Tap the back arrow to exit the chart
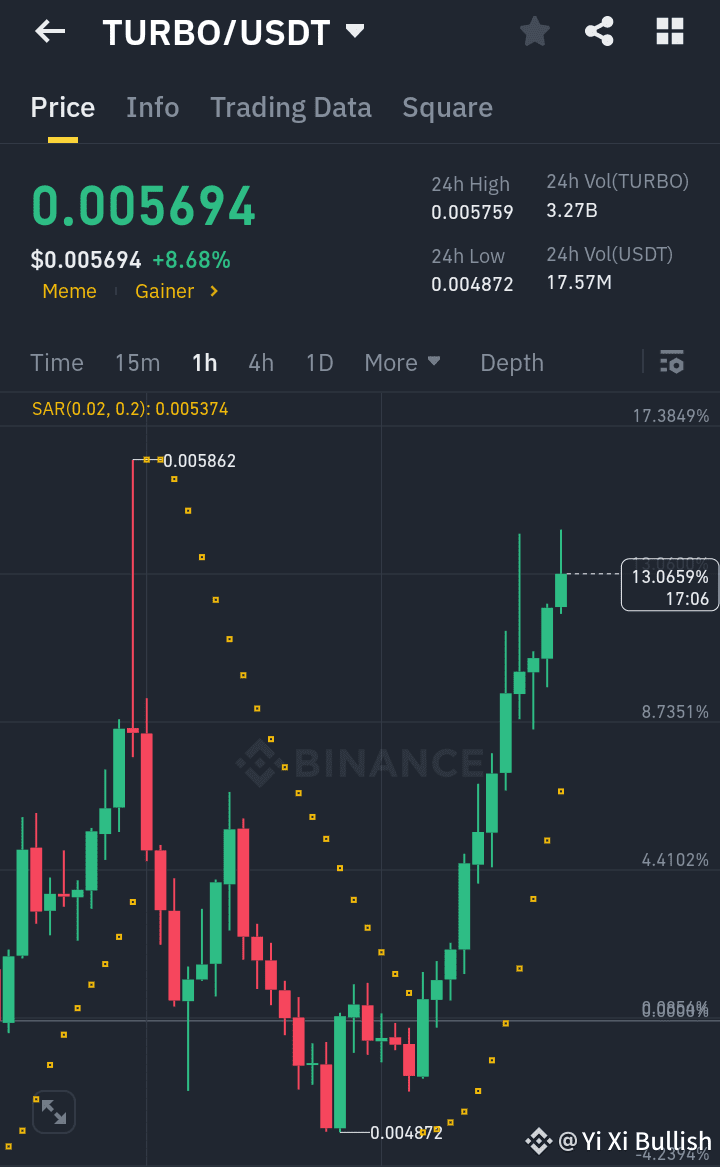The height and width of the screenshot is (1167, 720). [47, 31]
